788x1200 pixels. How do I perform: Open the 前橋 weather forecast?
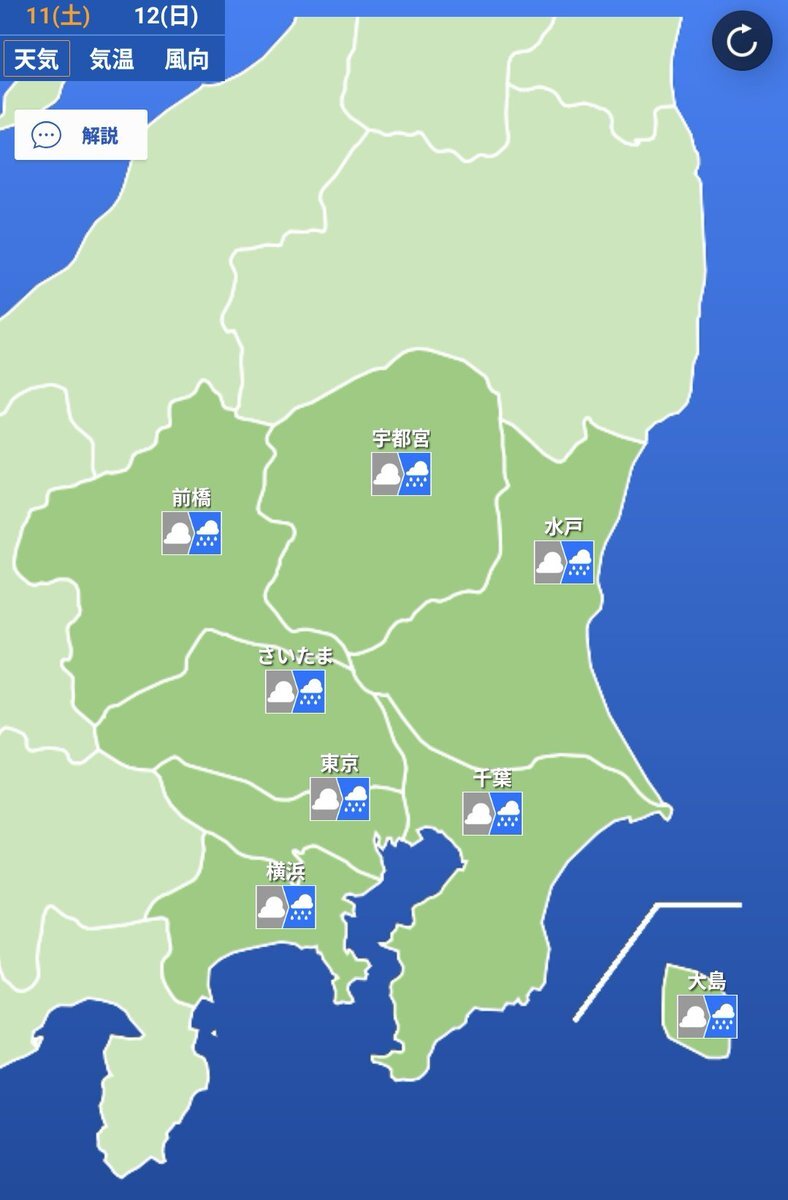click(192, 533)
